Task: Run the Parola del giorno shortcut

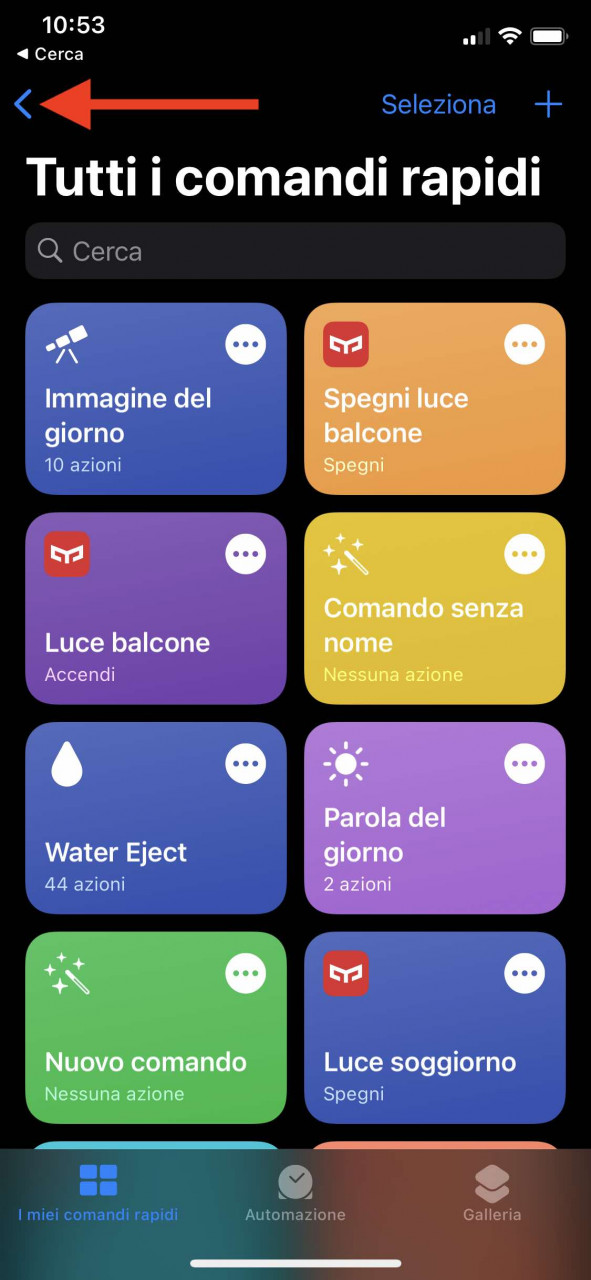Action: 435,818
